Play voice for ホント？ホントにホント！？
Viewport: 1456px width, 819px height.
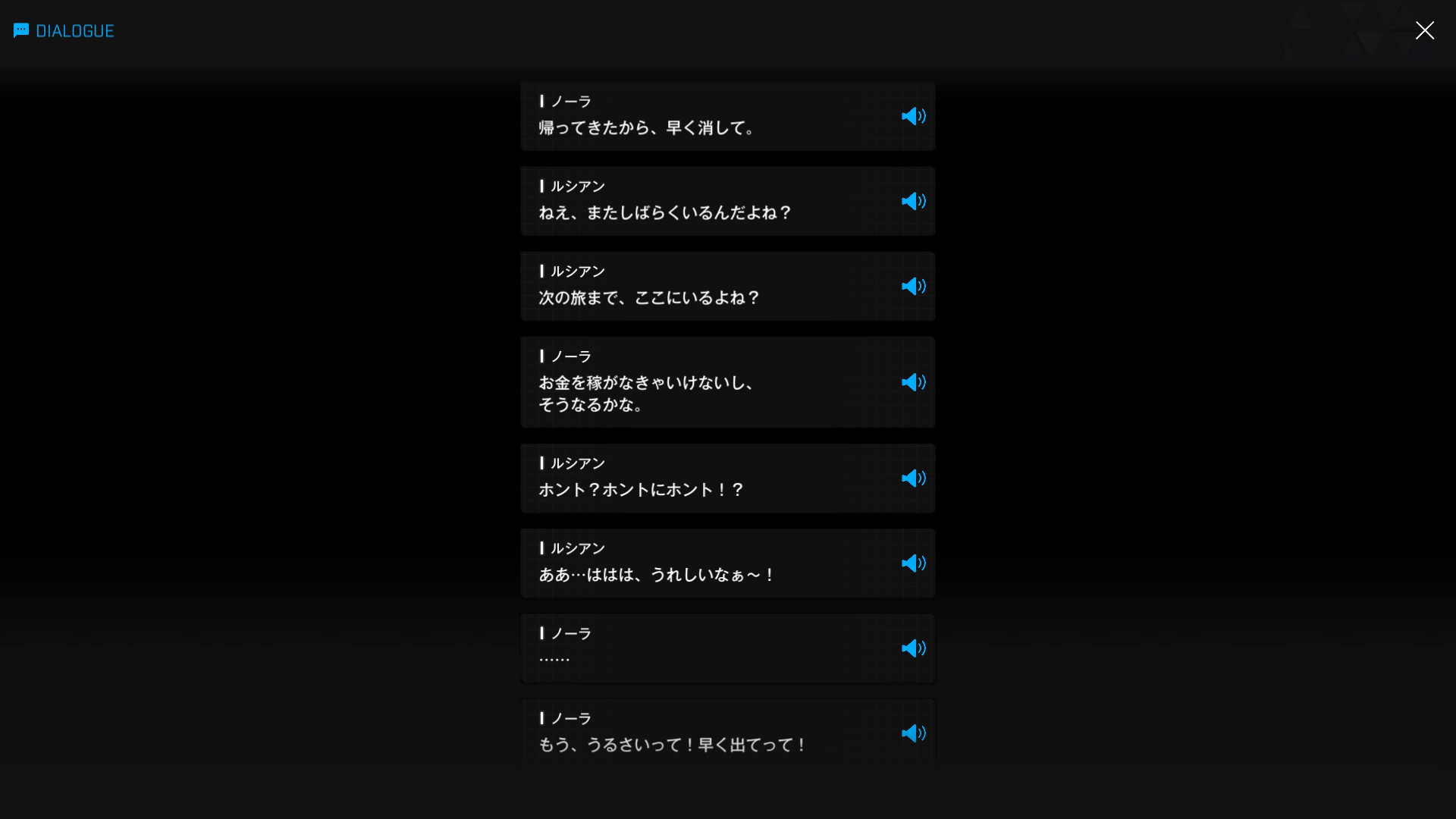pos(913,478)
